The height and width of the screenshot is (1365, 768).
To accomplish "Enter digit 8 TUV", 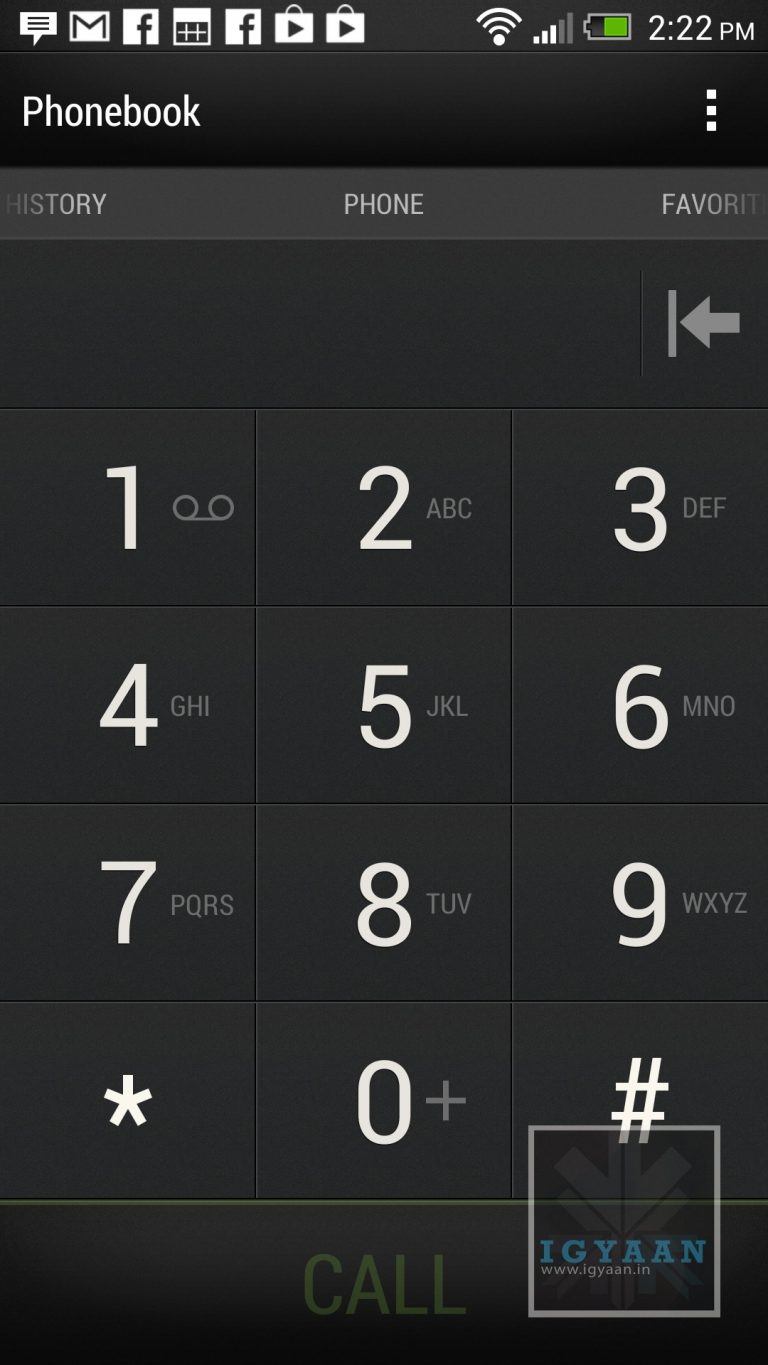I will [x=384, y=903].
